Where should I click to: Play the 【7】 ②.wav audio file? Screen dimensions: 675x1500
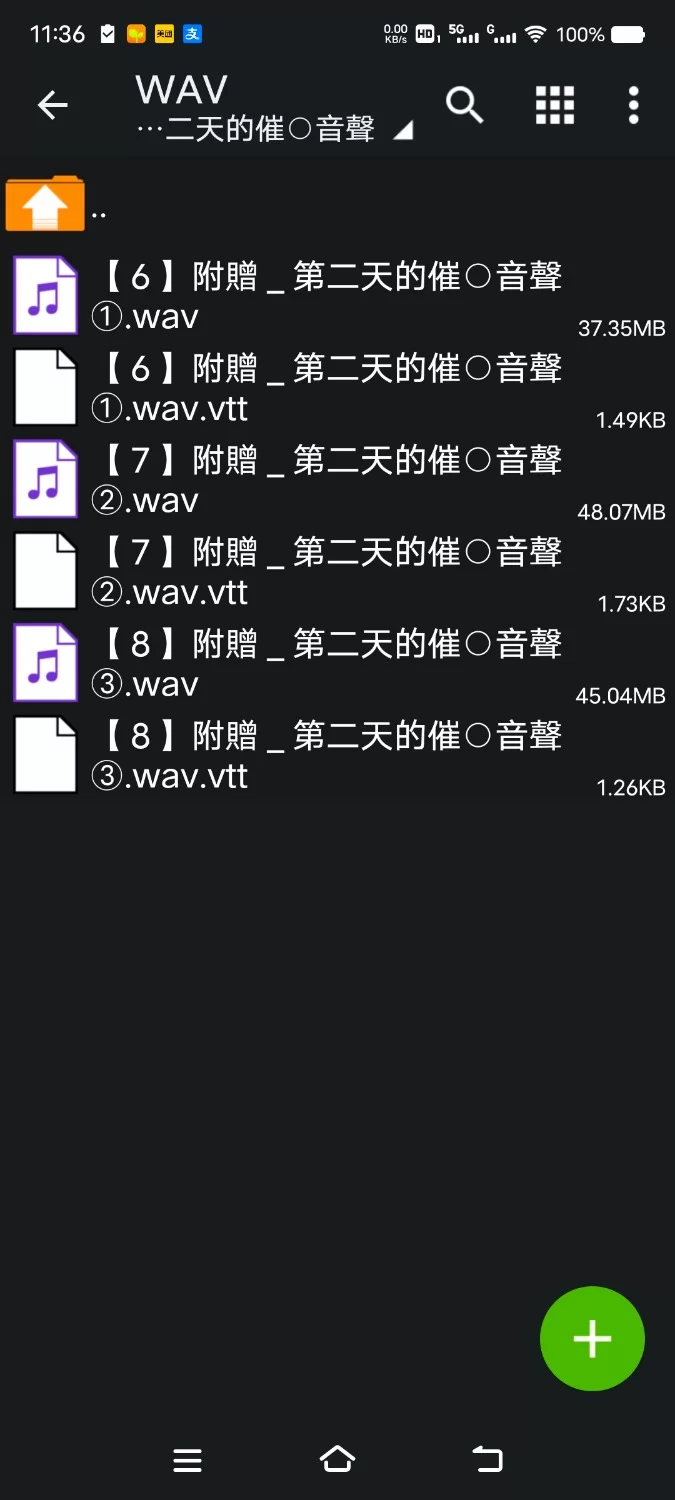330,480
